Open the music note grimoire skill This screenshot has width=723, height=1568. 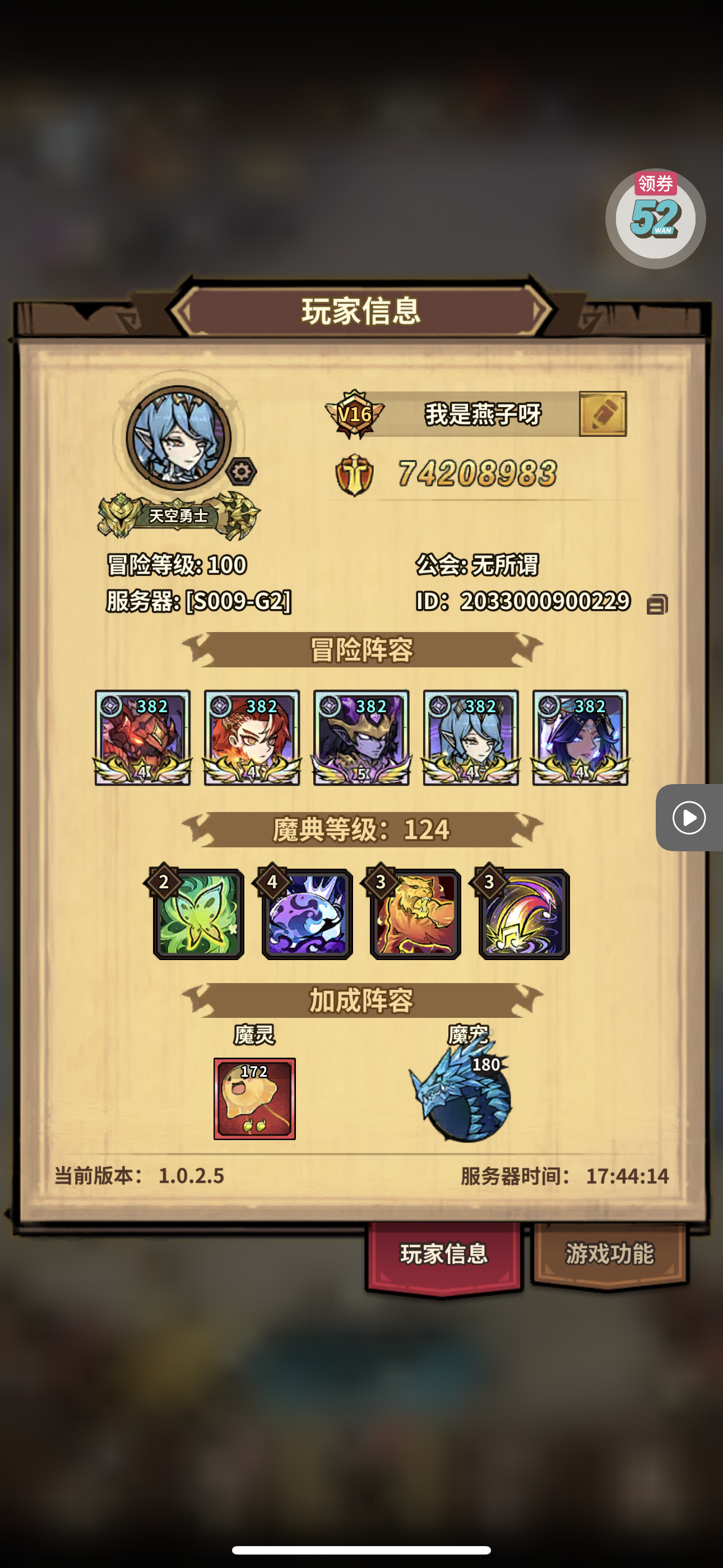[x=524, y=914]
